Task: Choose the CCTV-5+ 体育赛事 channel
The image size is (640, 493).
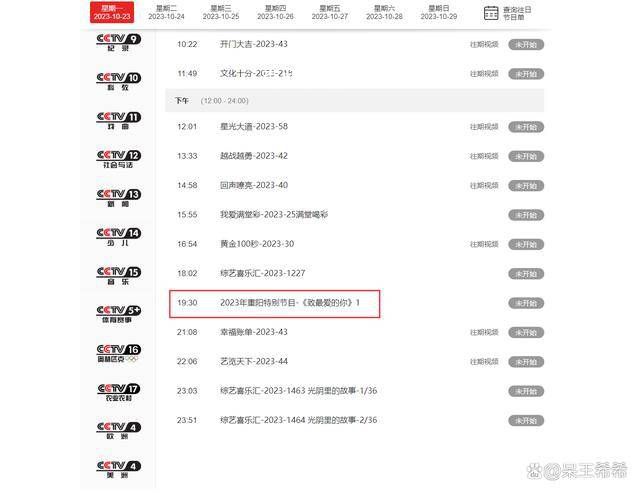Action: [118, 314]
